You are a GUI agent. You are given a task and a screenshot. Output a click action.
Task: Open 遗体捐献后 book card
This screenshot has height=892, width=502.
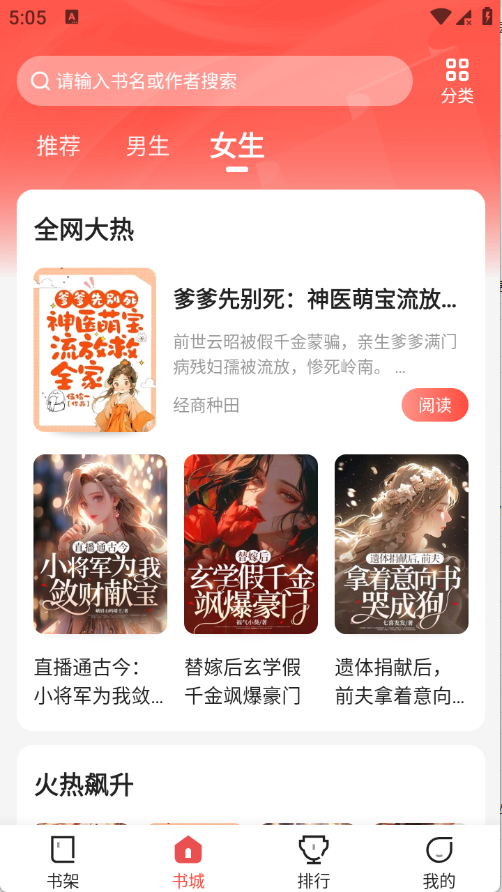coord(401,580)
